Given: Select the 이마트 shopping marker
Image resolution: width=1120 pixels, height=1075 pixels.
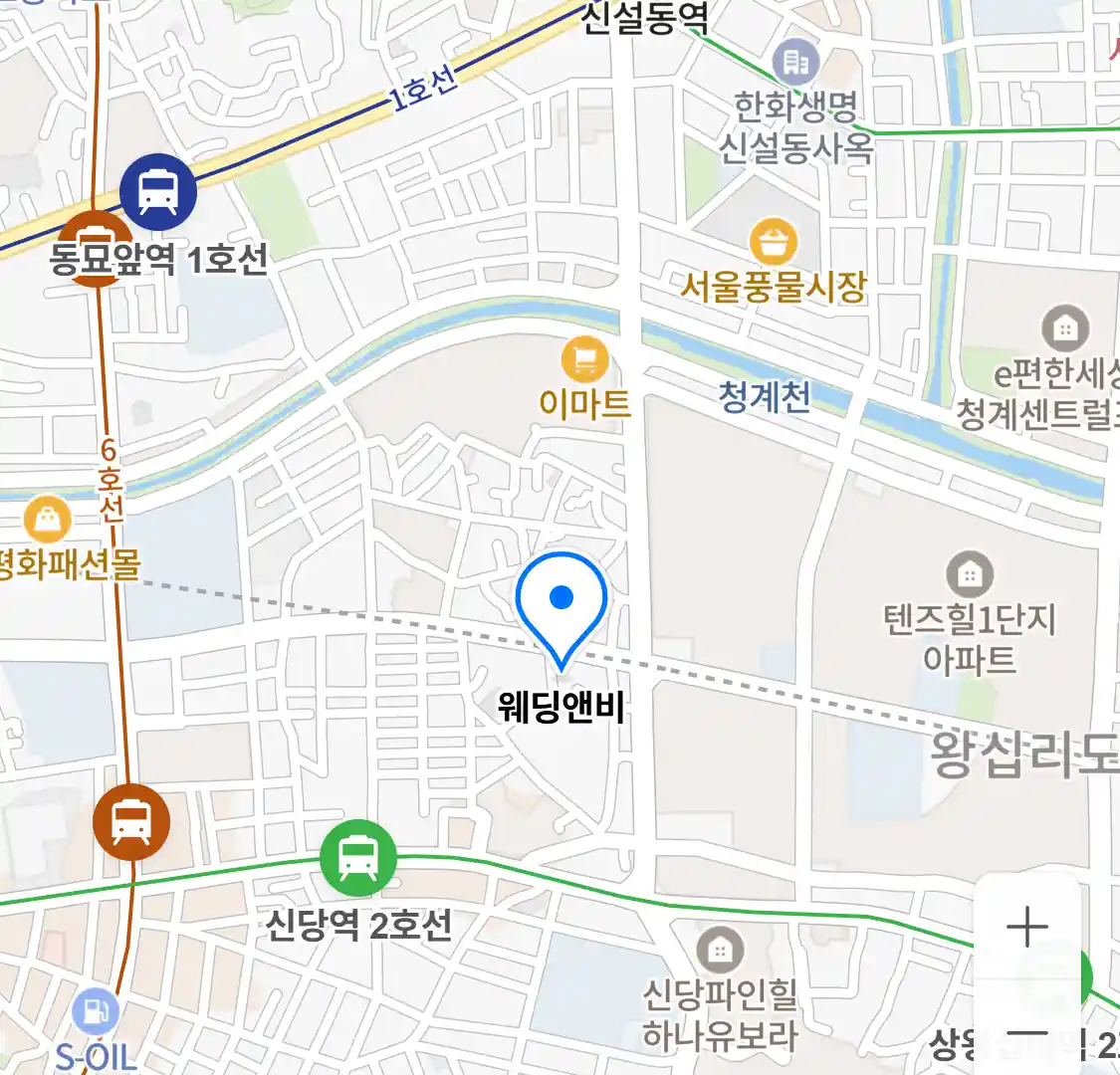Looking at the screenshot, I should pos(584,359).
